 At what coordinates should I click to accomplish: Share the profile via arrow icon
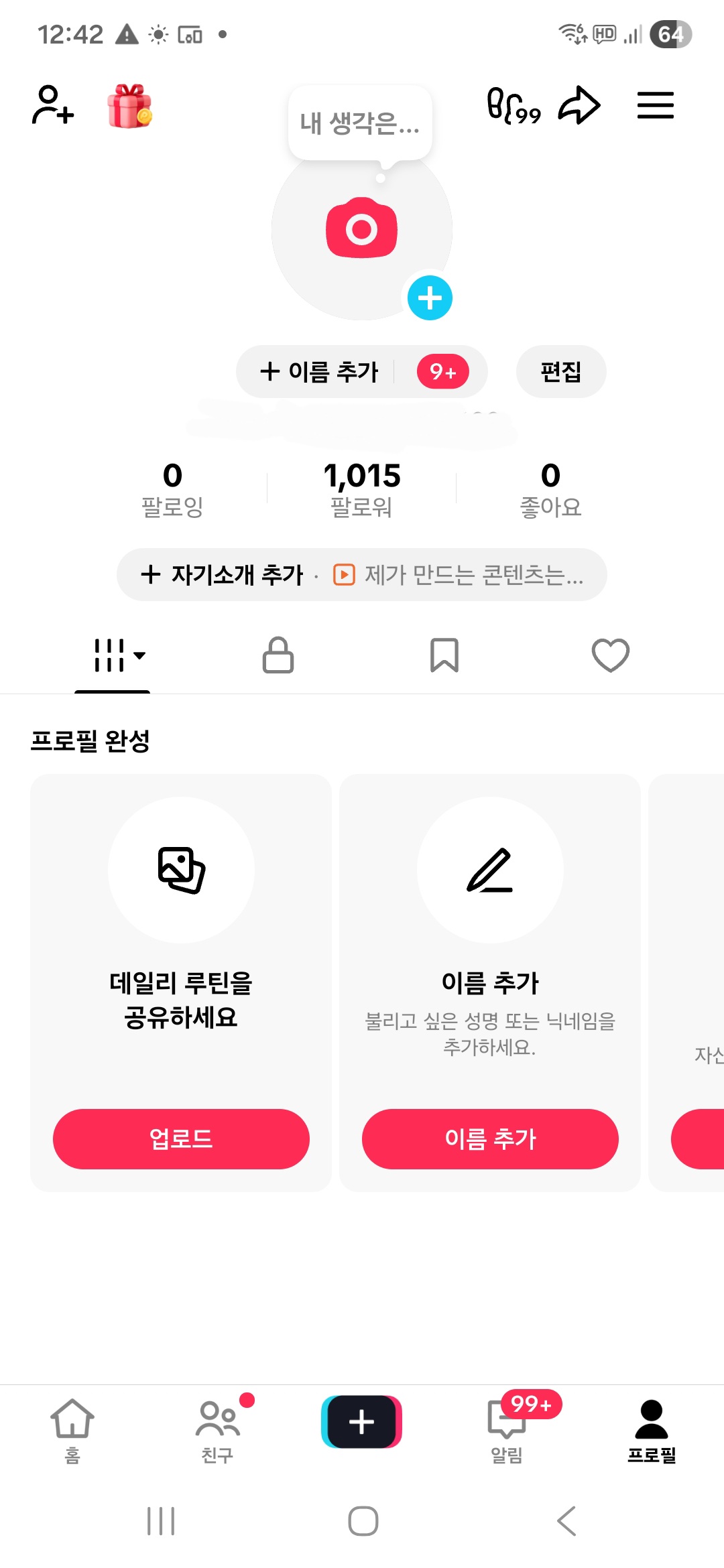coord(579,105)
